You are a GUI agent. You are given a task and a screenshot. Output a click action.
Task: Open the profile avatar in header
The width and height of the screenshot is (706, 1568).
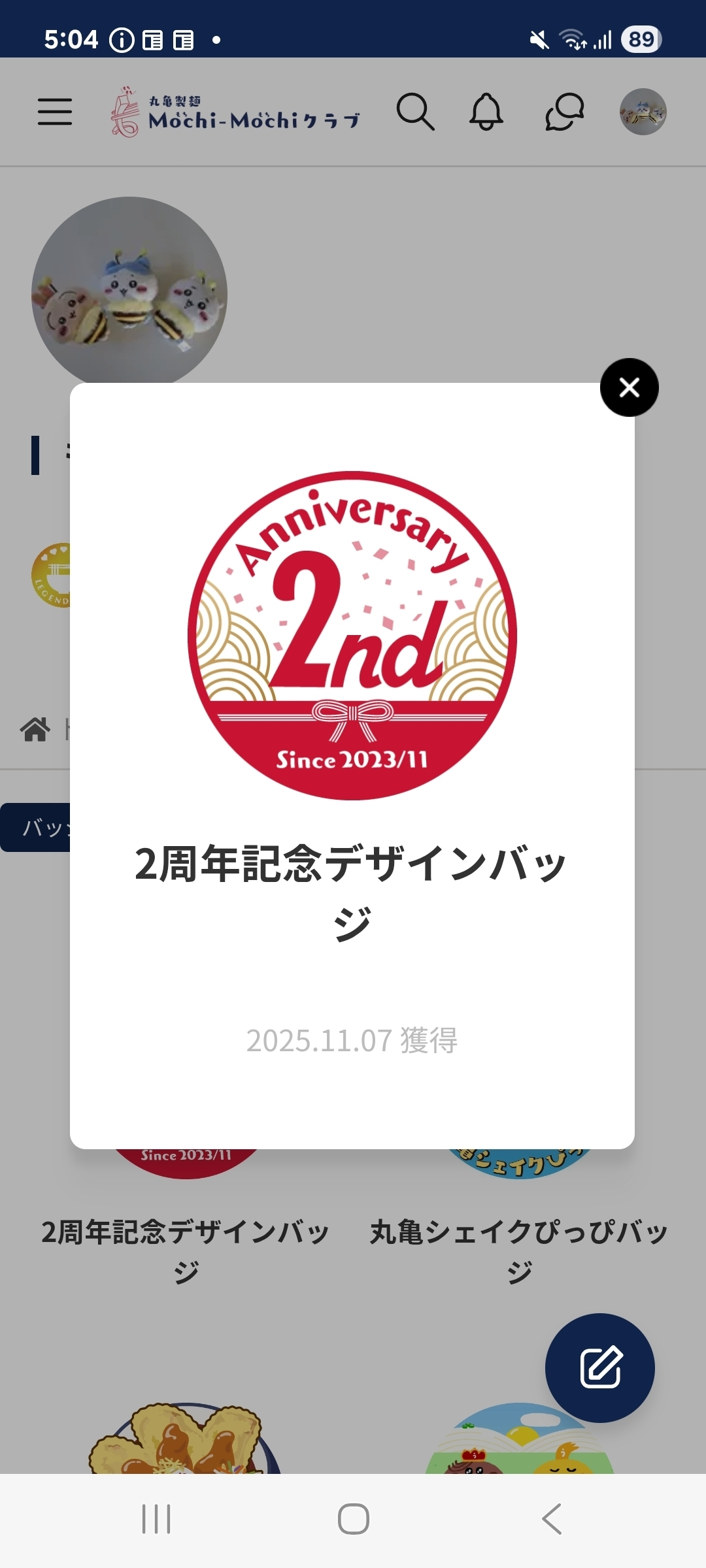(643, 112)
